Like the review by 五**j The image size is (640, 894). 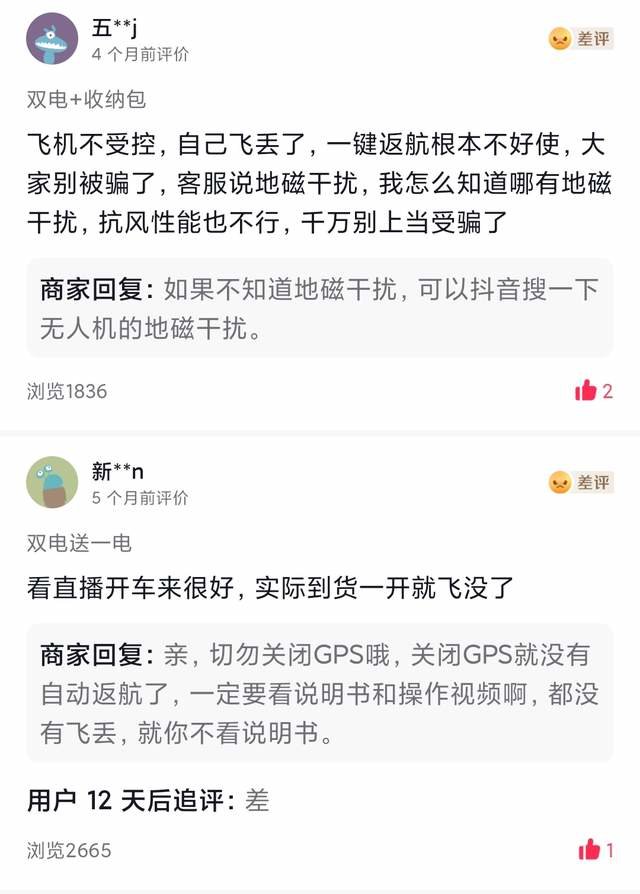pos(587,391)
